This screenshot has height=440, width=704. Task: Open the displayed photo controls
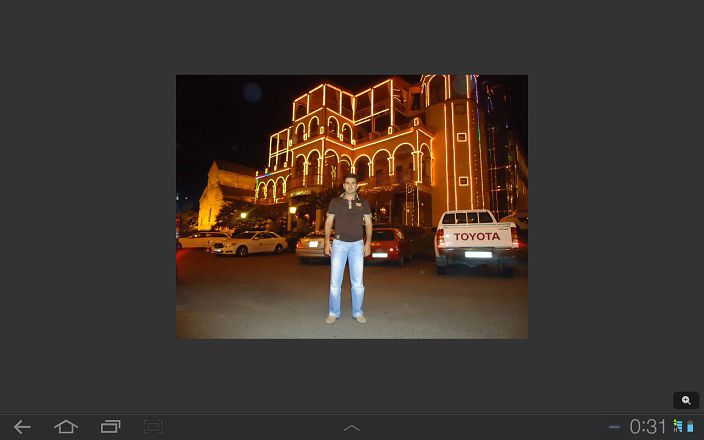click(x=351, y=206)
